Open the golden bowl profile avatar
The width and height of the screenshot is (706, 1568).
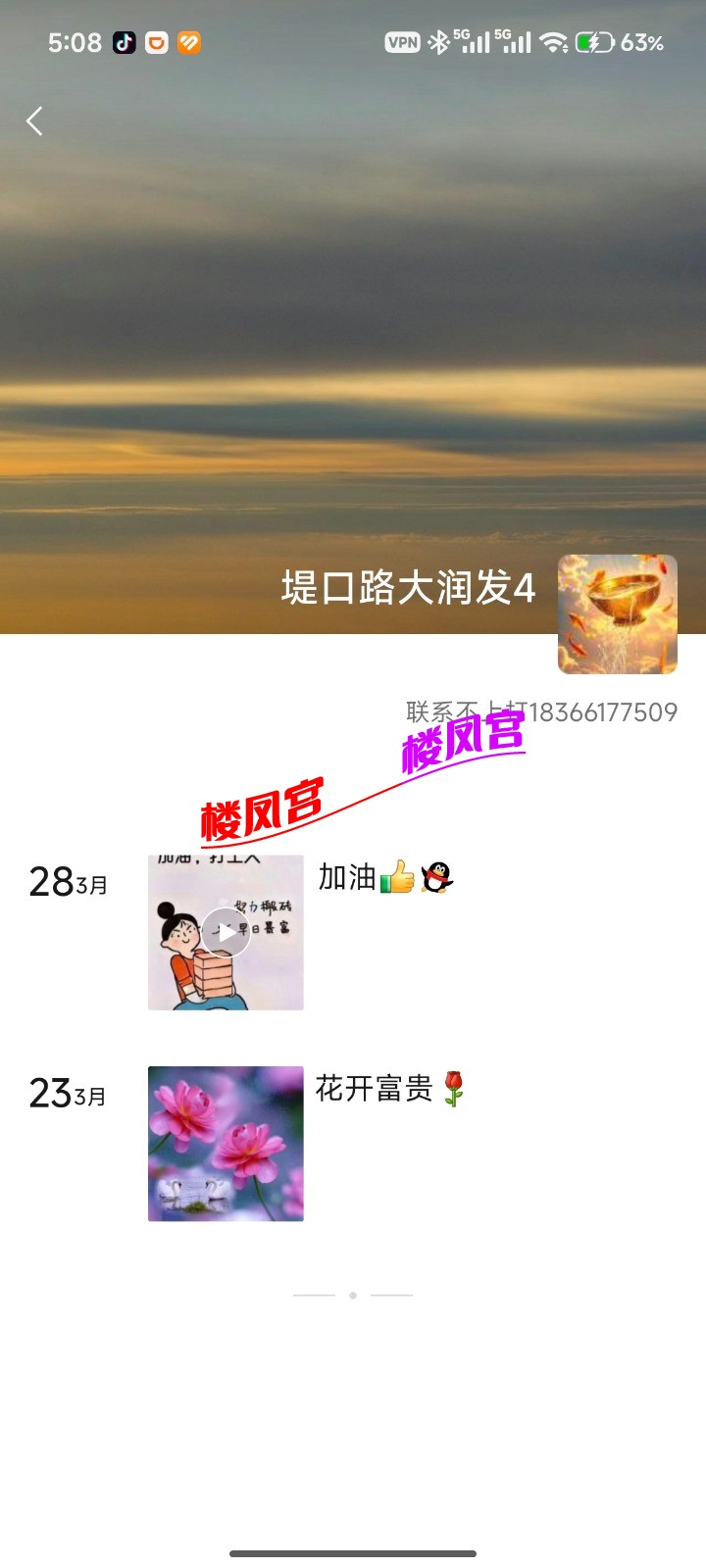[x=617, y=613]
